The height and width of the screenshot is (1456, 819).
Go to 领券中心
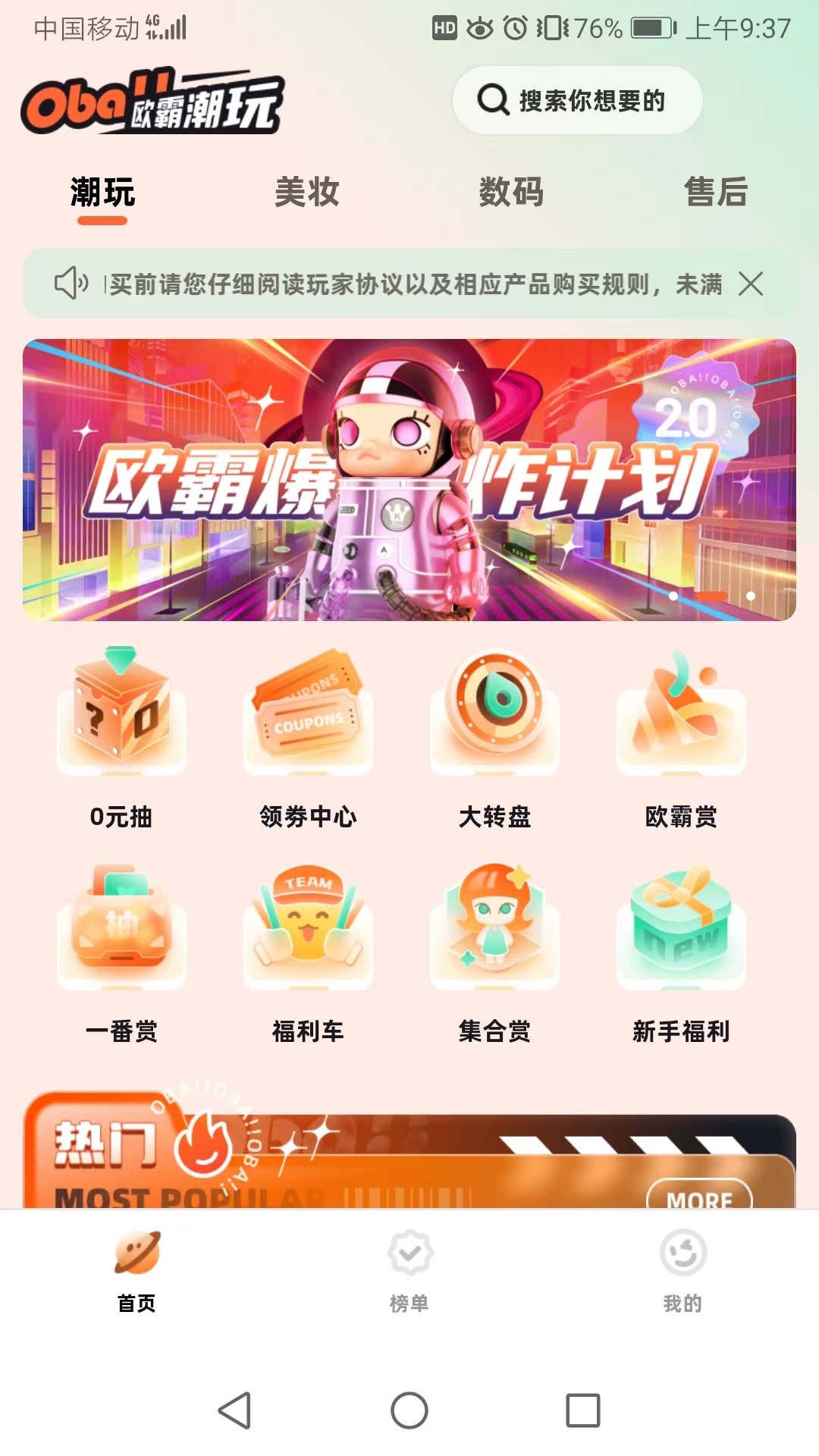tap(308, 736)
